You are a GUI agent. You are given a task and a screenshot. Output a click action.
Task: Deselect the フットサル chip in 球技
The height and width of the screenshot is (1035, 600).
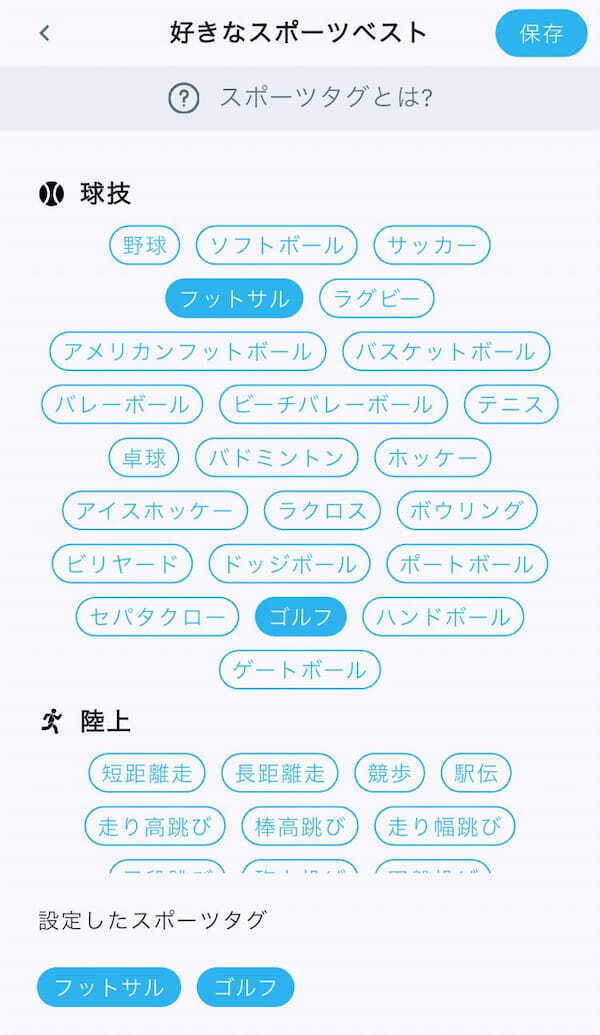(x=234, y=298)
